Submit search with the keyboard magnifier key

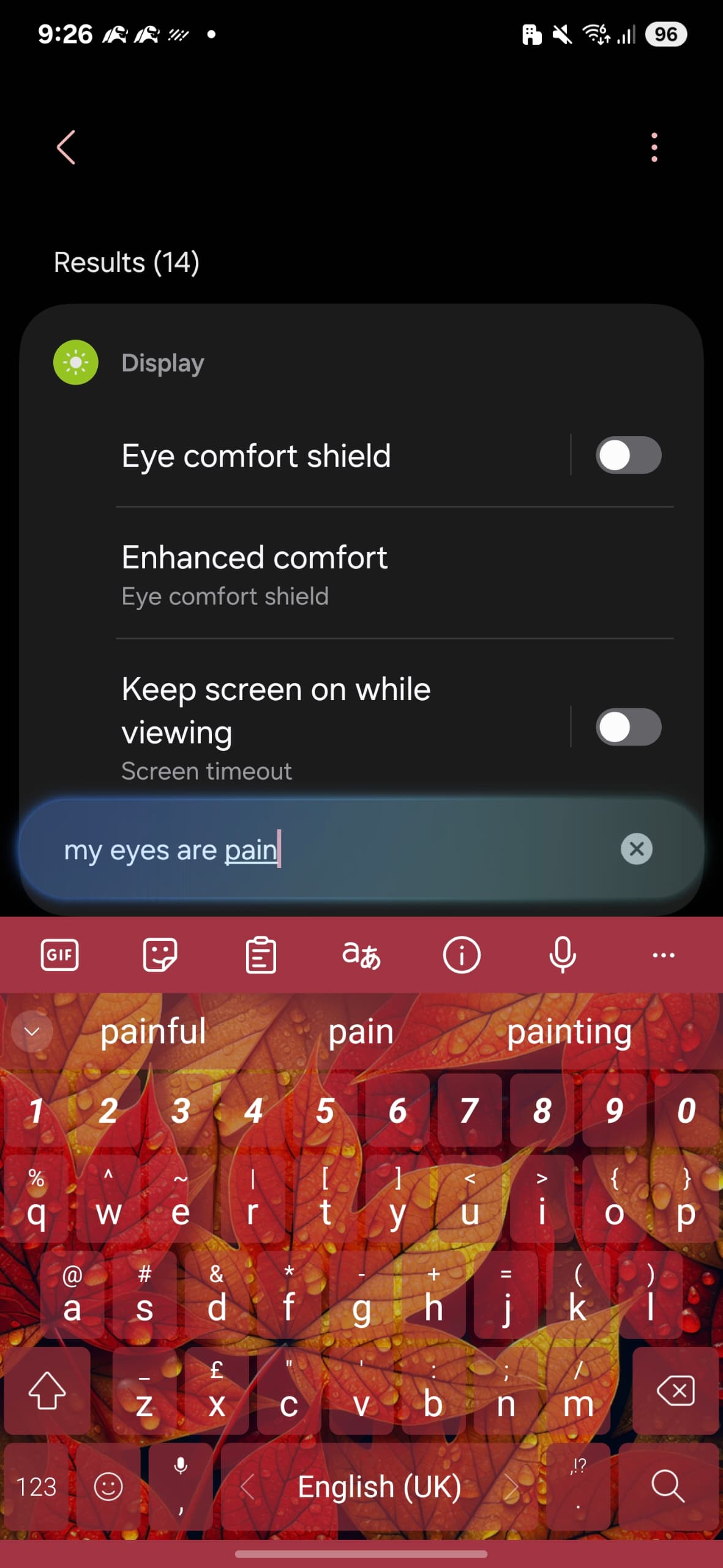(667, 1486)
